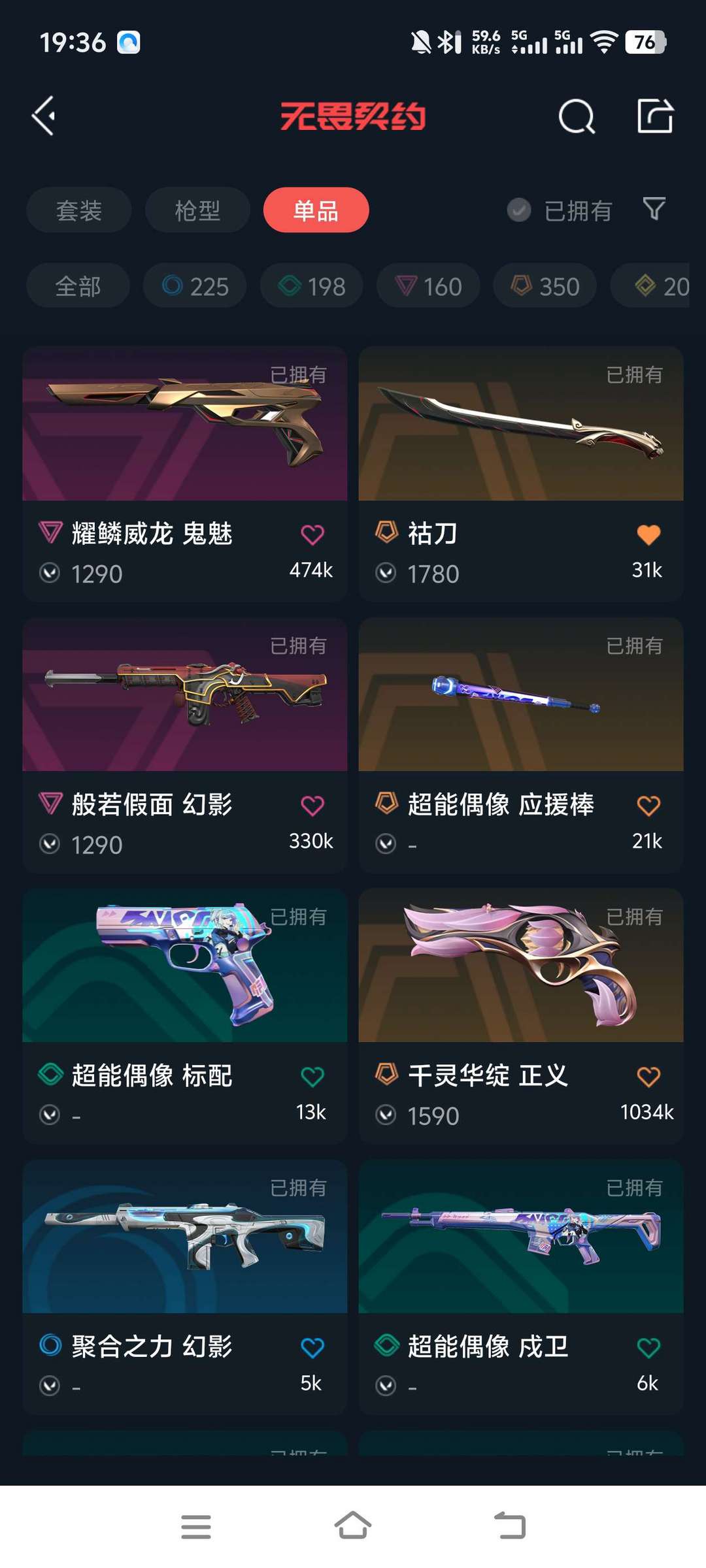Switch to the 枪型 tab
The width and height of the screenshot is (706, 1568).
point(197,210)
